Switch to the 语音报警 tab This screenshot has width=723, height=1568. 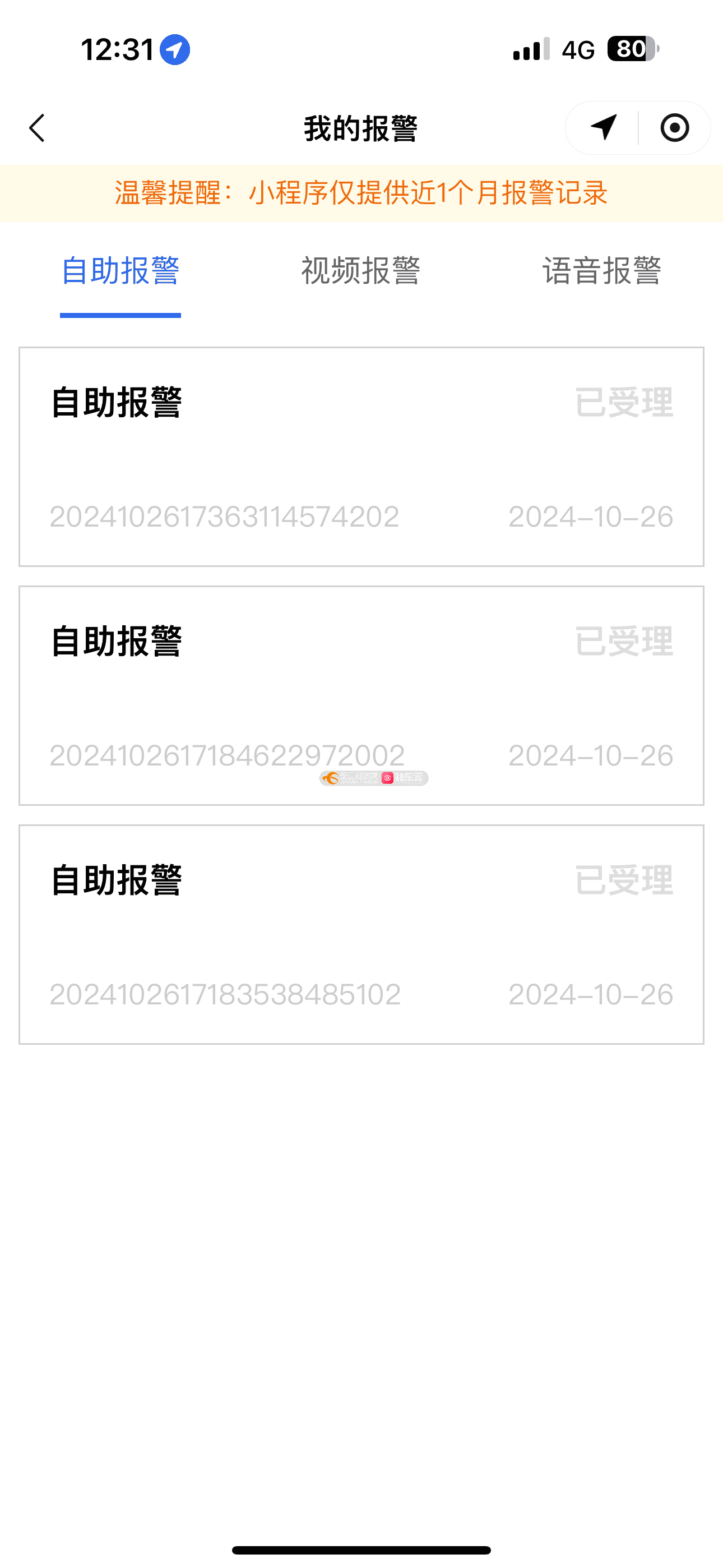point(601,270)
